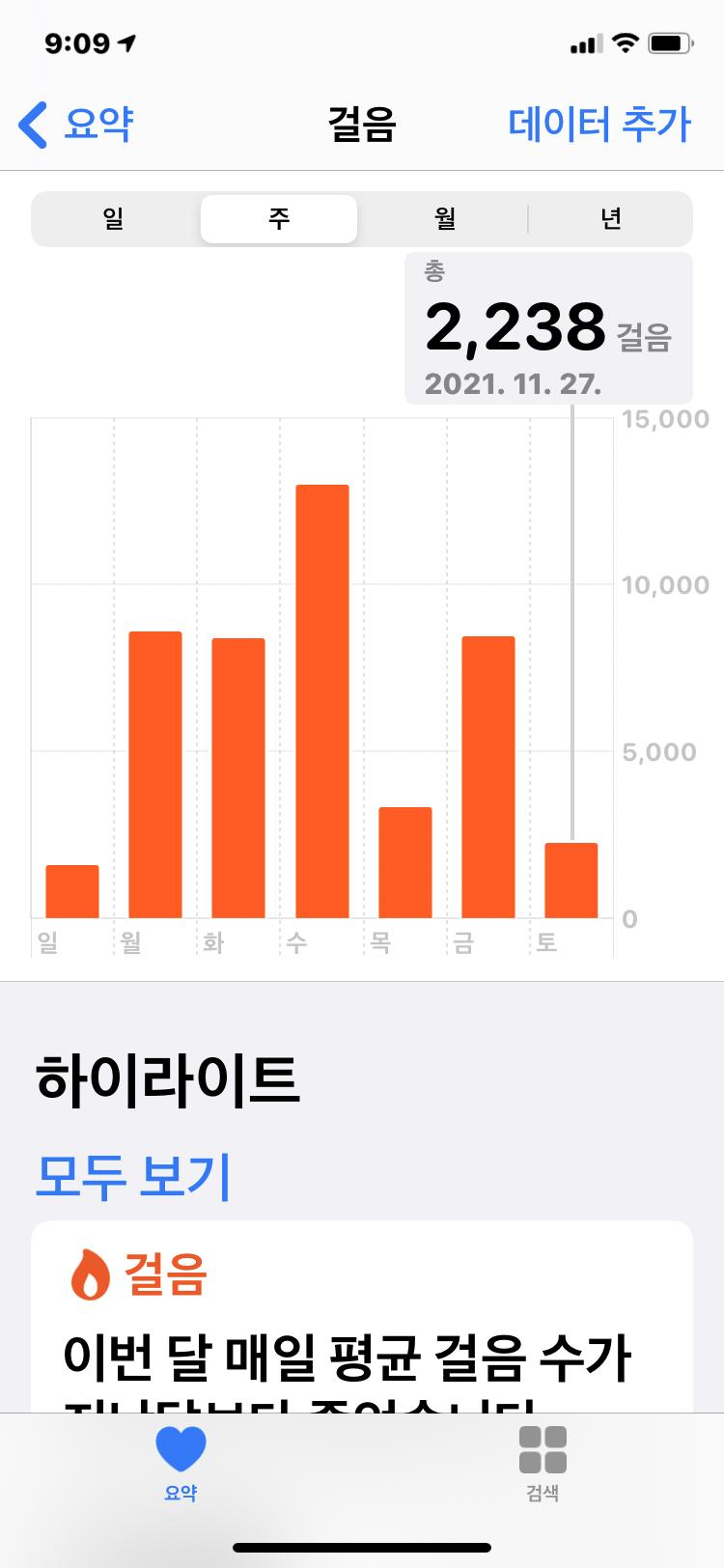Open the 요약 tab in the bottom bar
The height and width of the screenshot is (1568, 724).
[181, 1463]
